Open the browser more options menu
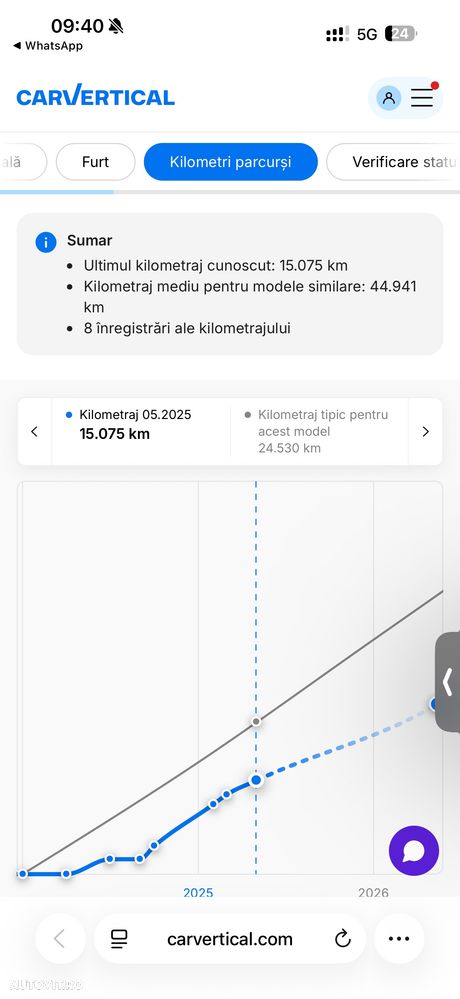Image resolution: width=460 pixels, height=999 pixels. coord(399,938)
